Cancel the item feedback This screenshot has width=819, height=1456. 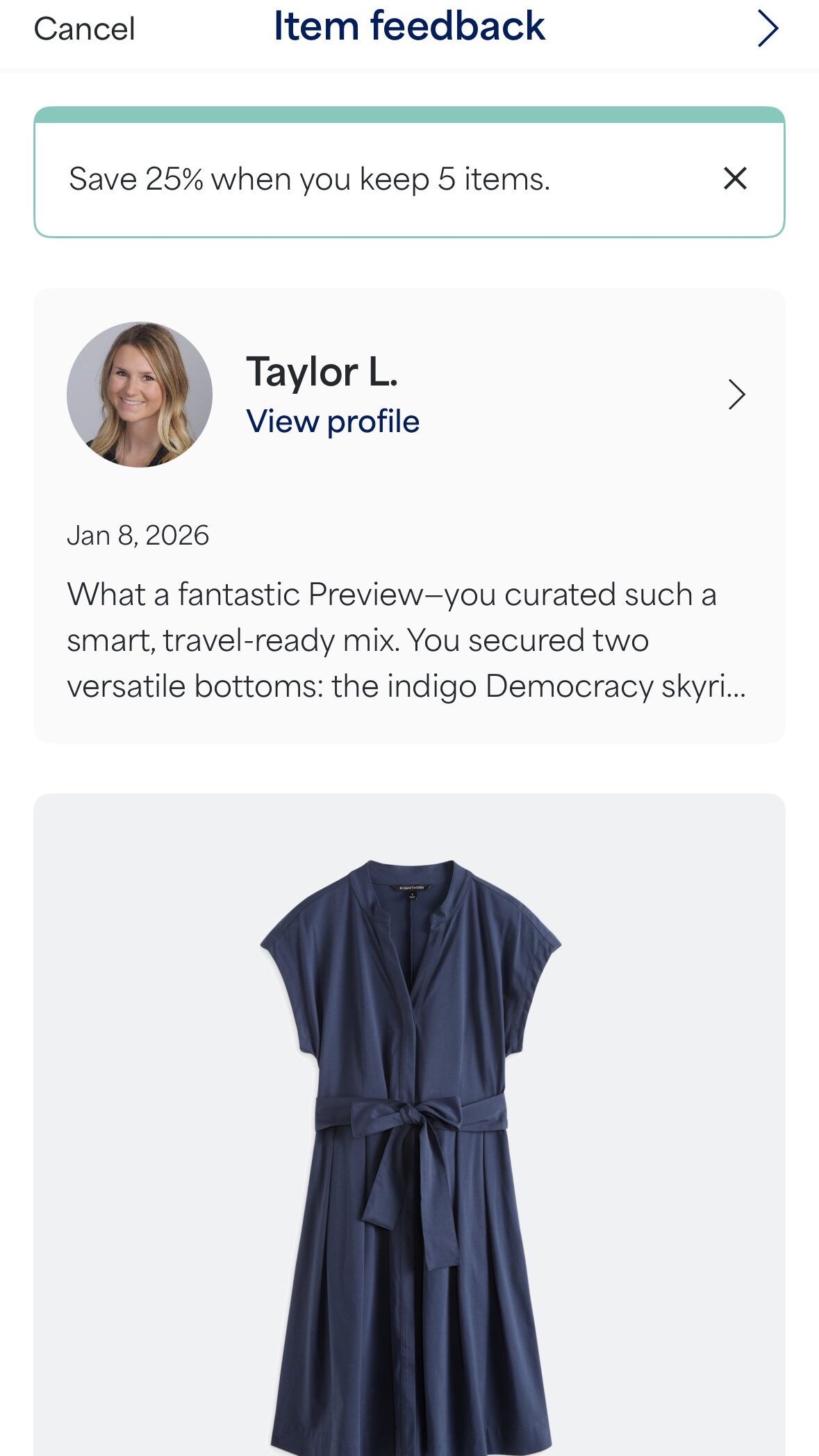(x=84, y=29)
